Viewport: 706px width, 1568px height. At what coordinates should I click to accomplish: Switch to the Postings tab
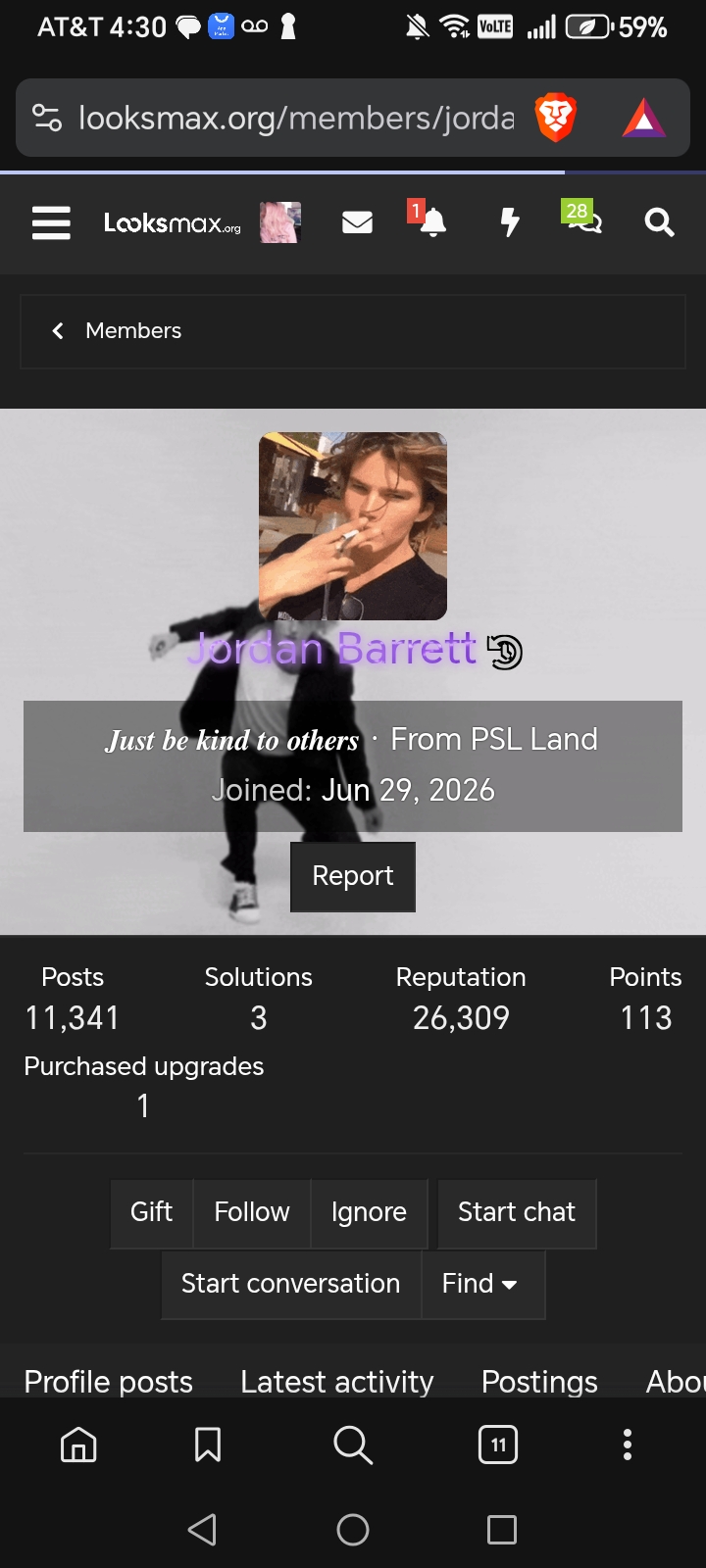[539, 1382]
